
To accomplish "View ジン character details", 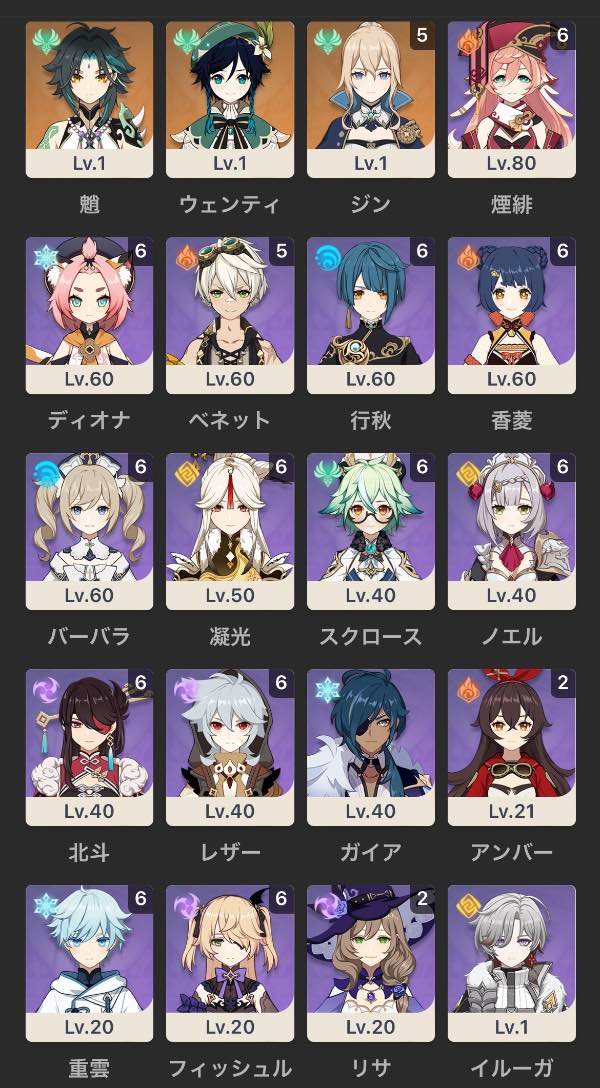I will 371,99.
